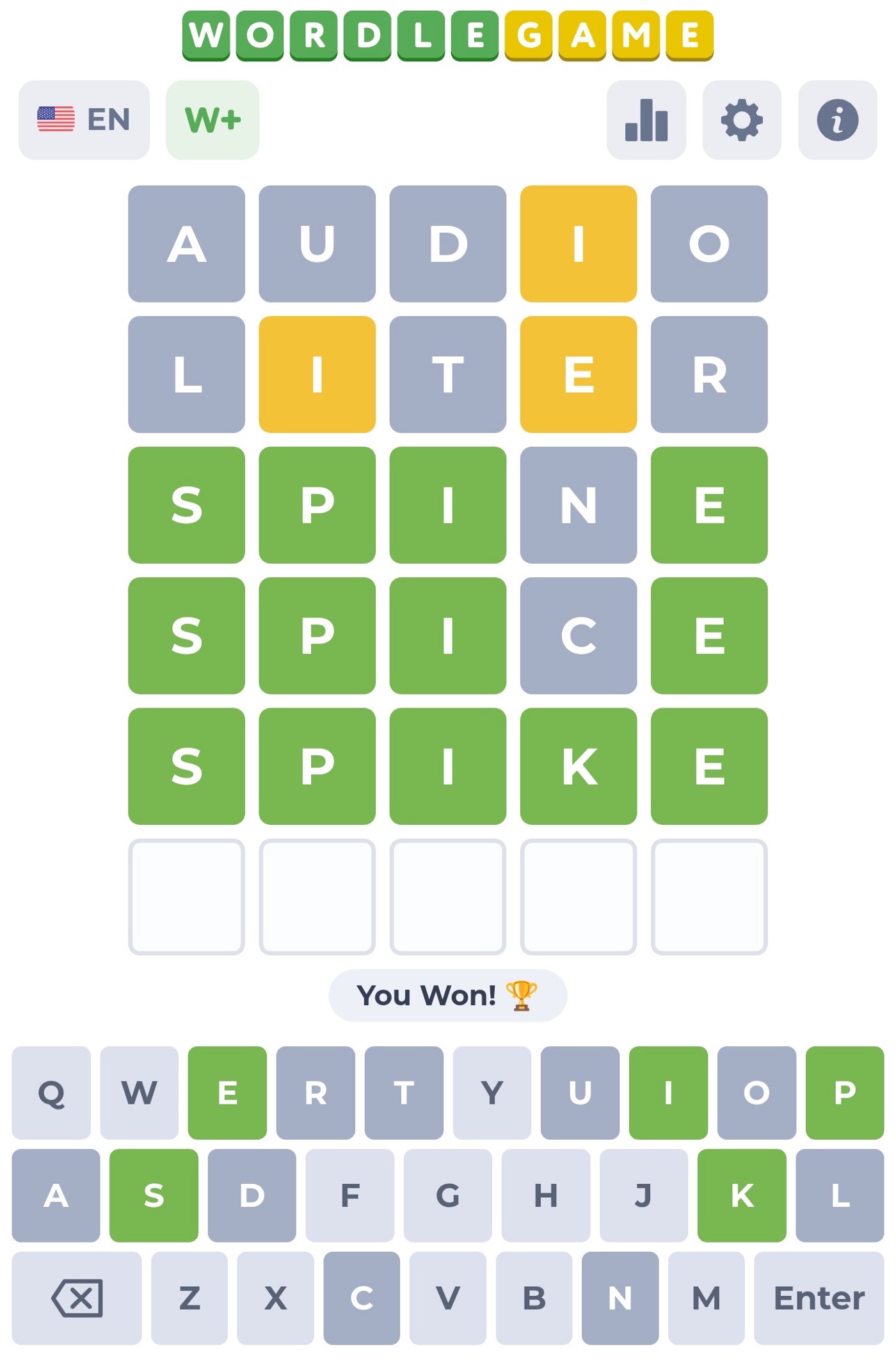This screenshot has width=896, height=1363.
Task: Choose the letter F key
Action: [x=350, y=1195]
